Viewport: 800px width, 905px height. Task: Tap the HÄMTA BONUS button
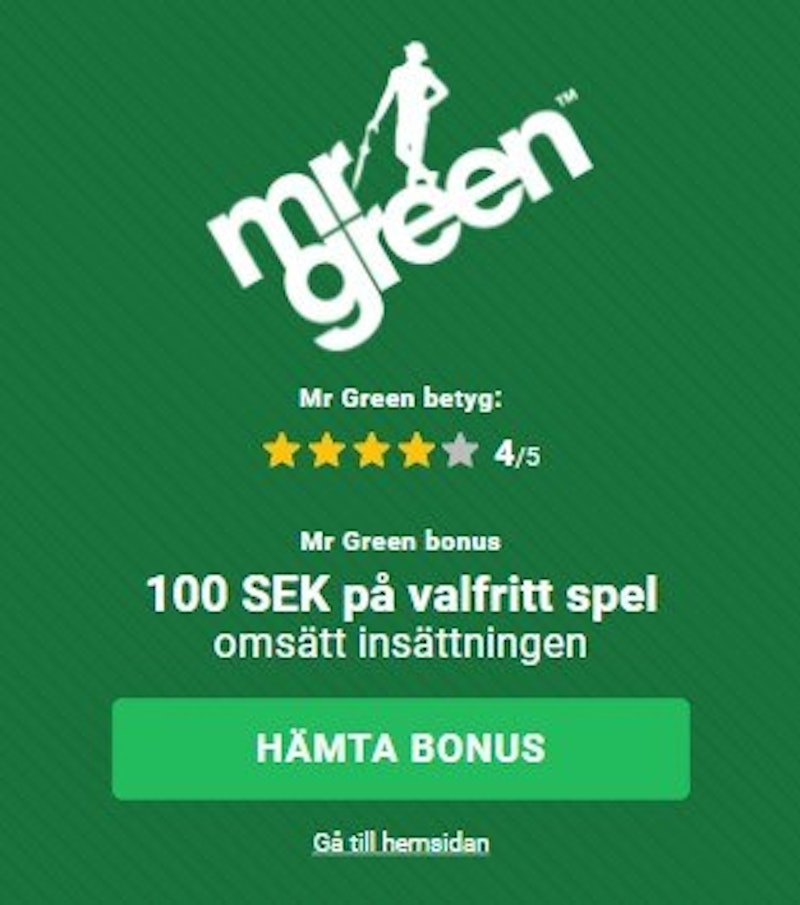(x=400, y=749)
